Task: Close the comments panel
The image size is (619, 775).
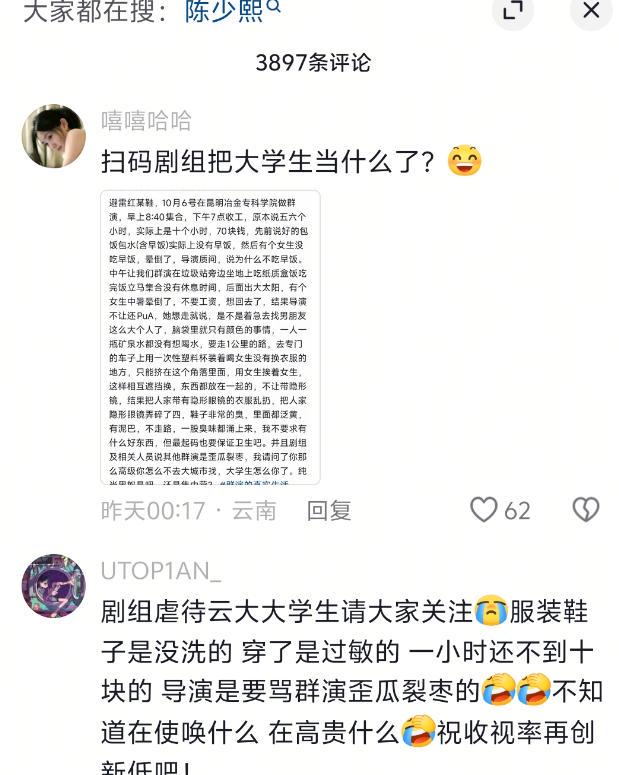Action: coord(591,11)
